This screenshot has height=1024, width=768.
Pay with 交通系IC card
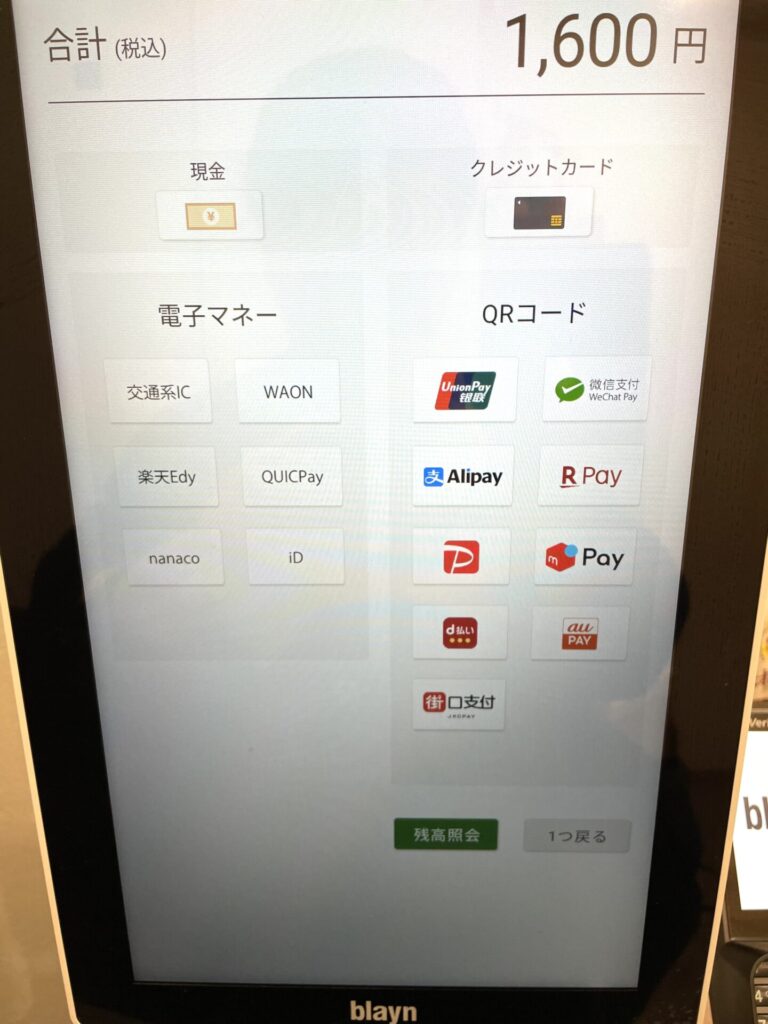(158, 392)
